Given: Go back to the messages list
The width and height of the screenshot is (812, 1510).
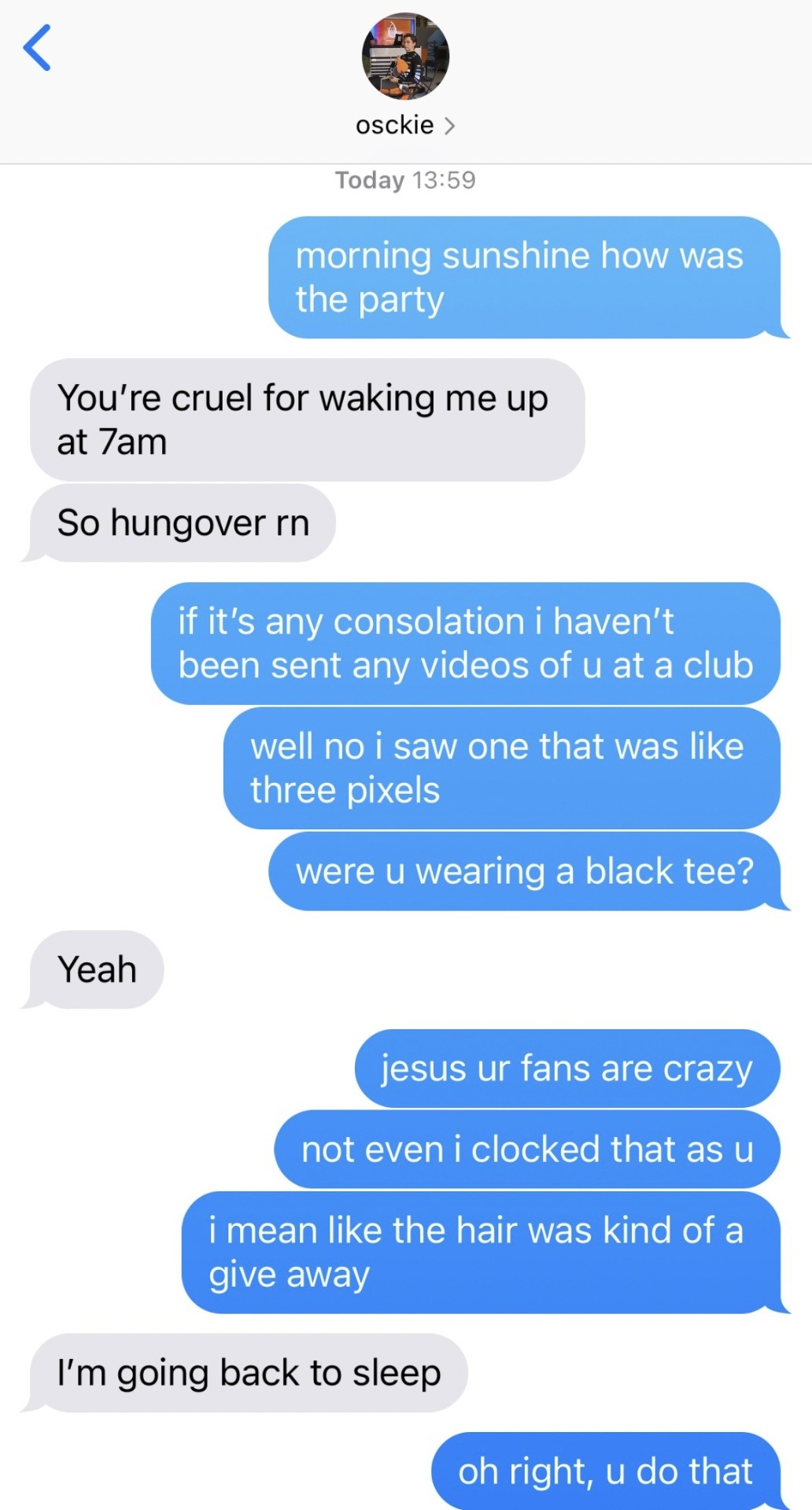Looking at the screenshot, I should [x=37, y=48].
